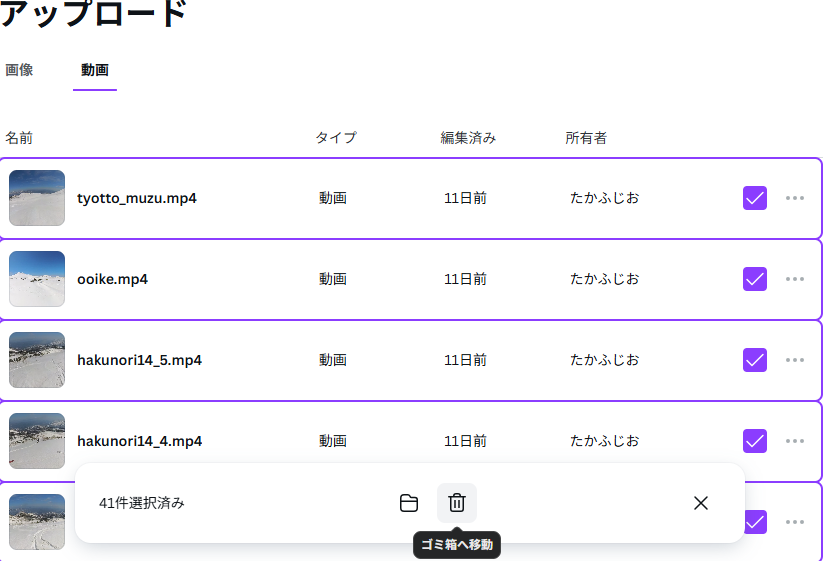Open more options for tyotto_muzu.mp4

(795, 198)
